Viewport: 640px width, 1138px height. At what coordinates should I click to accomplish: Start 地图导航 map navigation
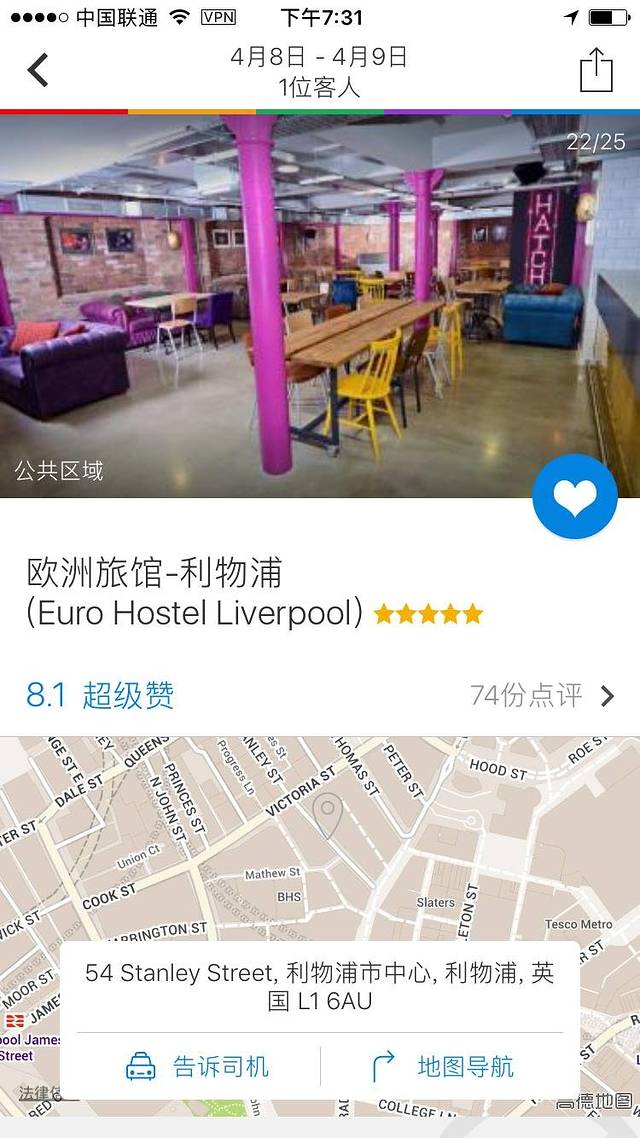(x=443, y=1067)
